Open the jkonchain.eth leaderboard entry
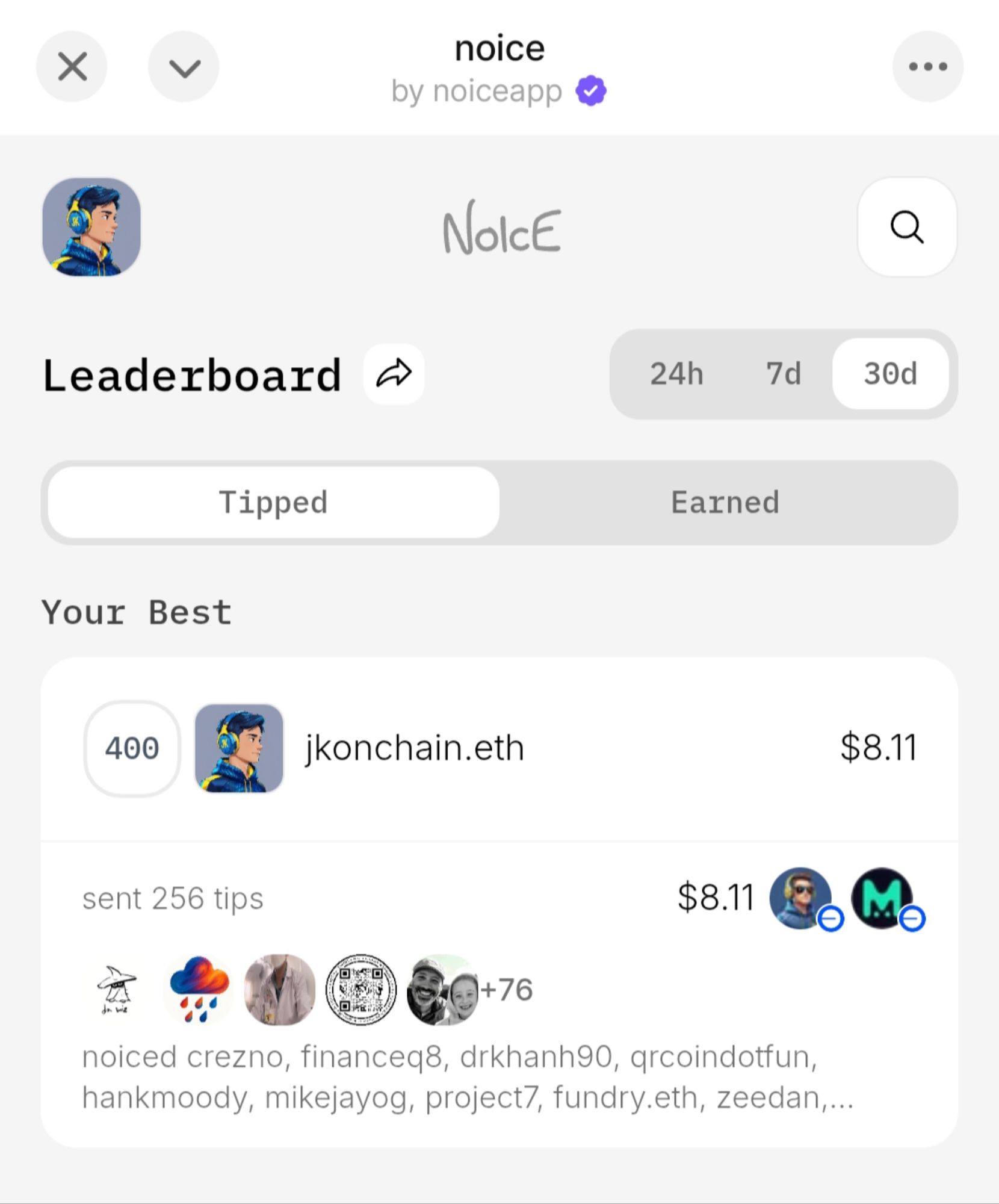Screen dimensions: 999x1204 tap(414, 748)
